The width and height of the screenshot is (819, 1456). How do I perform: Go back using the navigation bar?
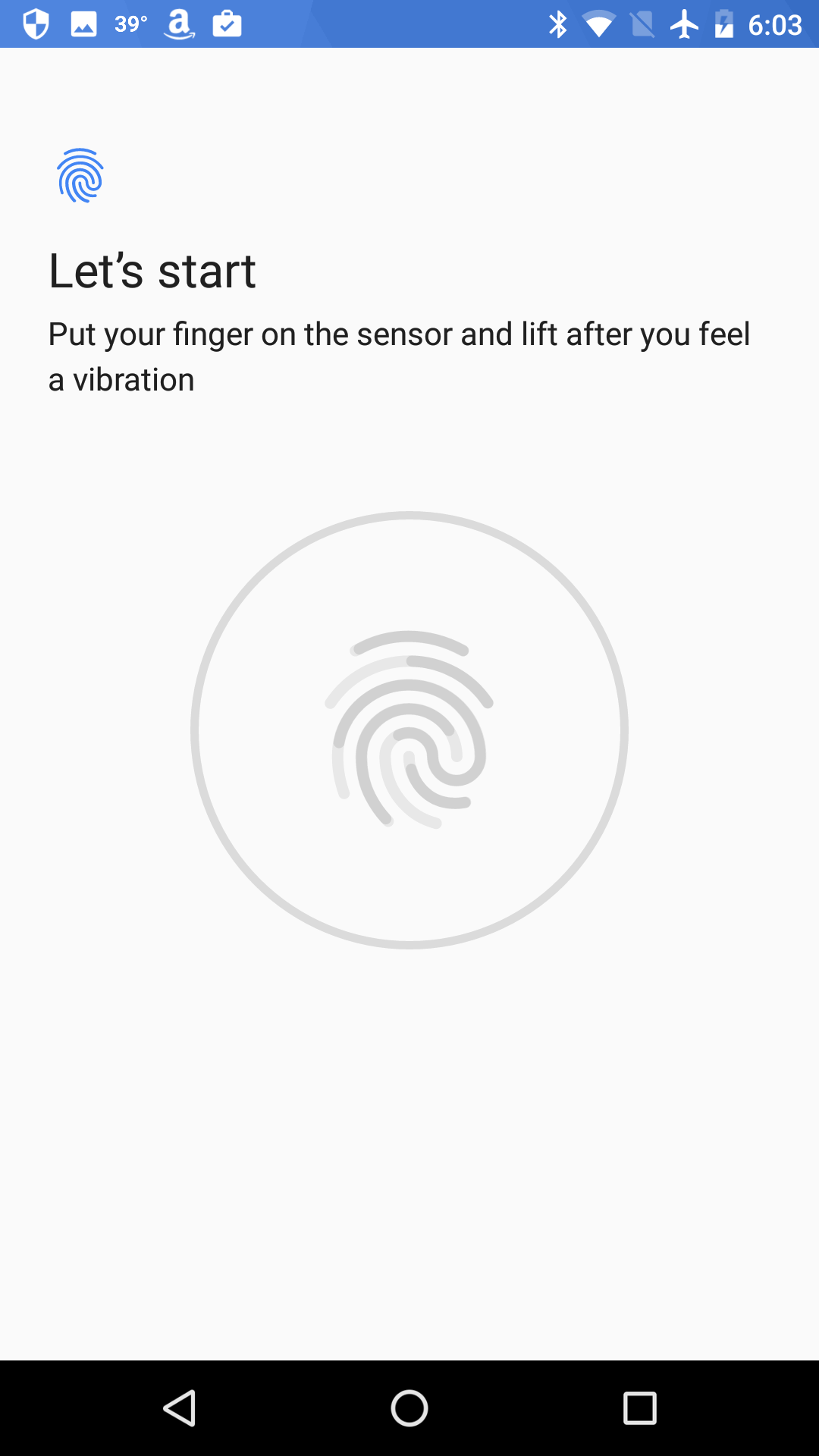(180, 1408)
